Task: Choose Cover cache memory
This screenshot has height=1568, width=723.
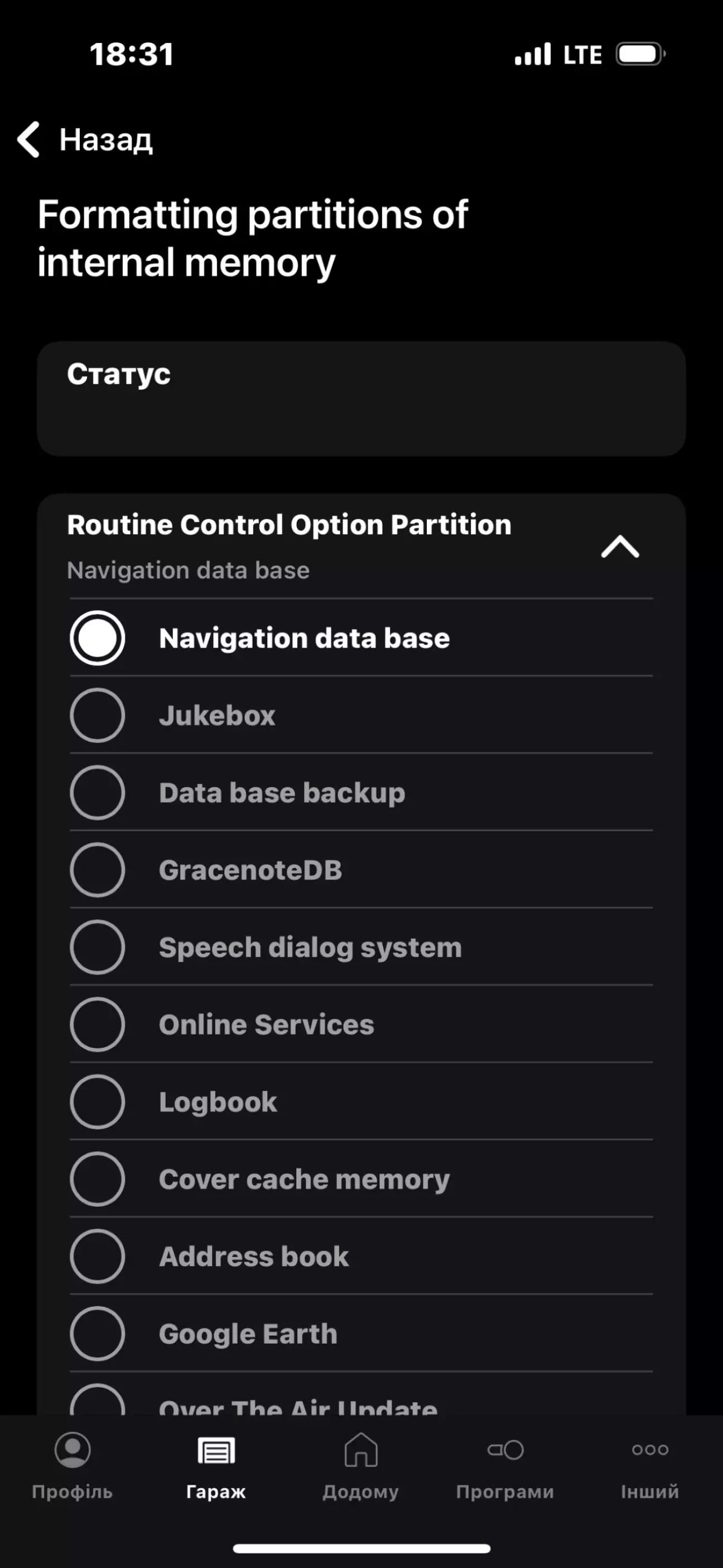Action: [361, 1179]
